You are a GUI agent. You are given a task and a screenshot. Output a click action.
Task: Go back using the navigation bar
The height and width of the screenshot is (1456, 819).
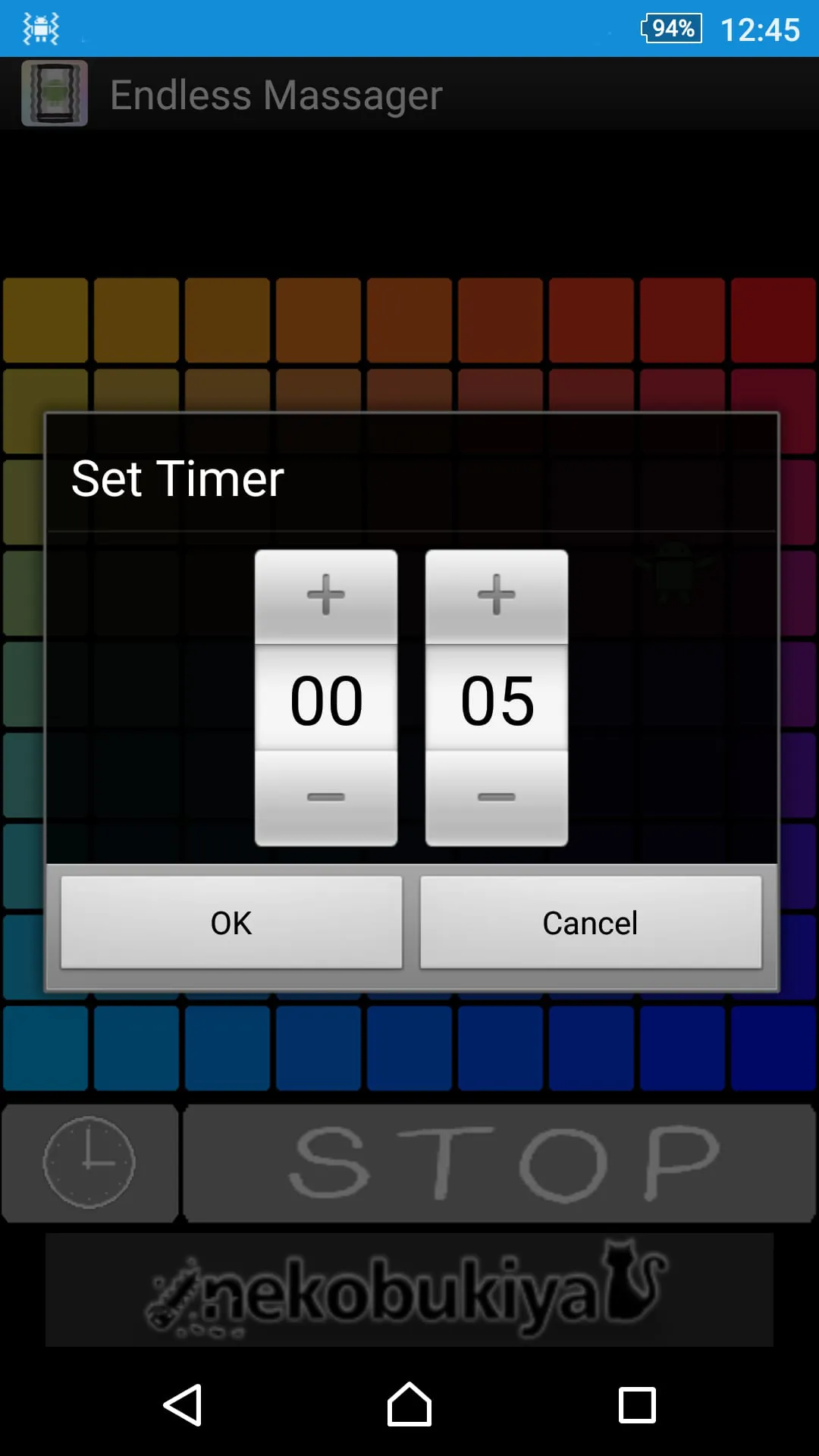183,1404
